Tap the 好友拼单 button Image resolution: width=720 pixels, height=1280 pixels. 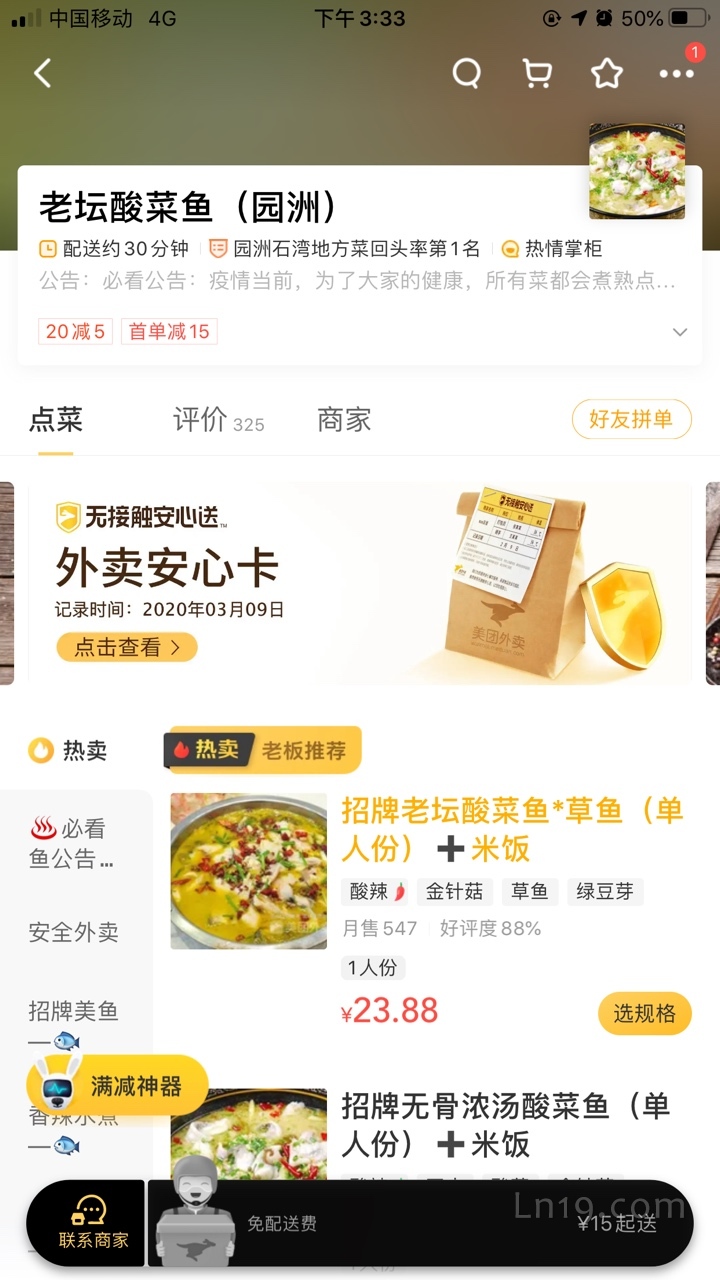[631, 420]
